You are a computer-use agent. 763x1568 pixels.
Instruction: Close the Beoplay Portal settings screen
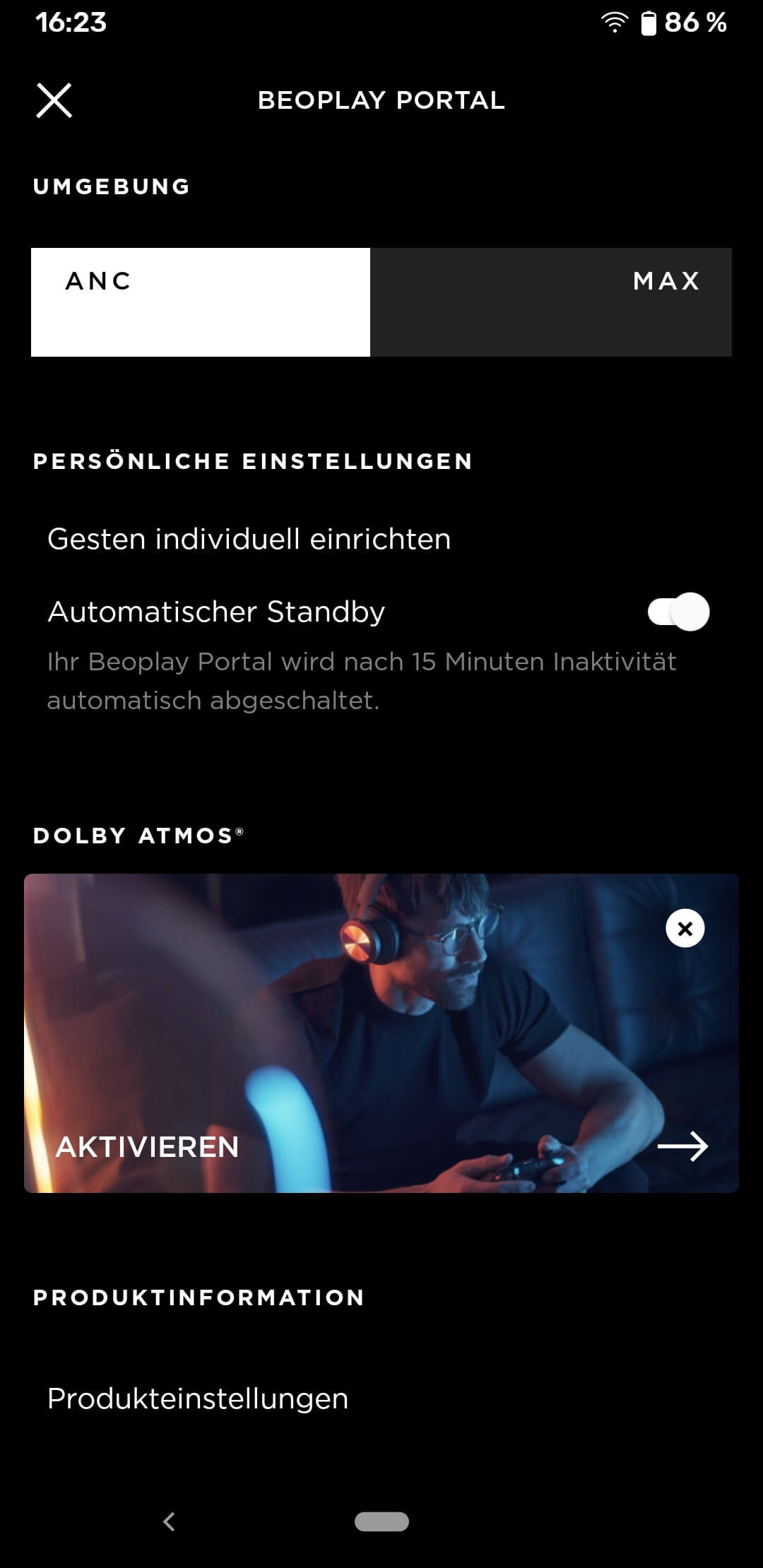tap(54, 100)
